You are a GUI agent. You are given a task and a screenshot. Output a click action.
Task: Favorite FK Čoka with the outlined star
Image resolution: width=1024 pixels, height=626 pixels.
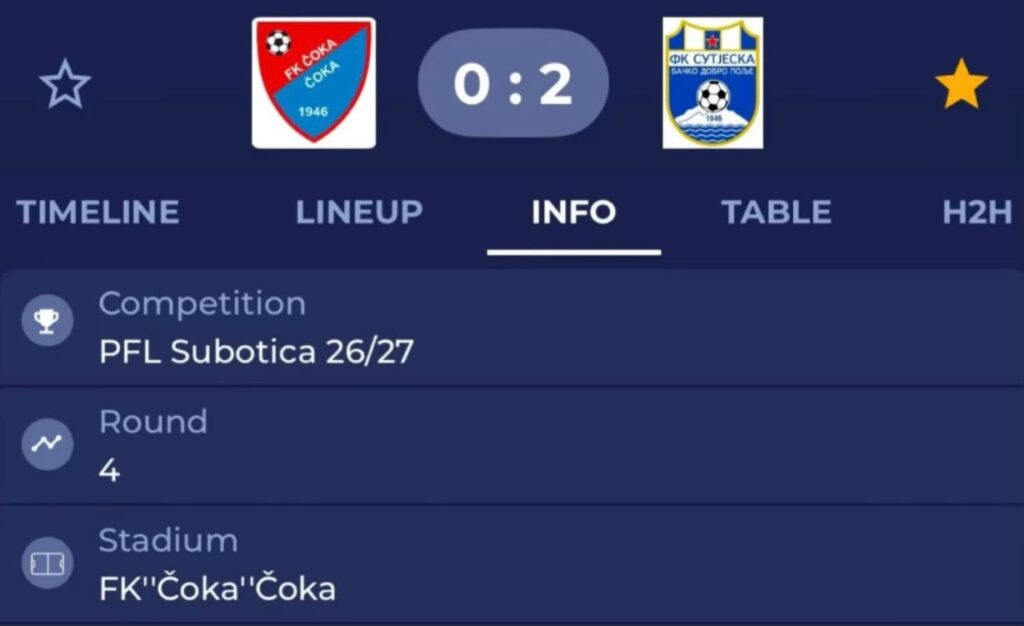point(65,84)
